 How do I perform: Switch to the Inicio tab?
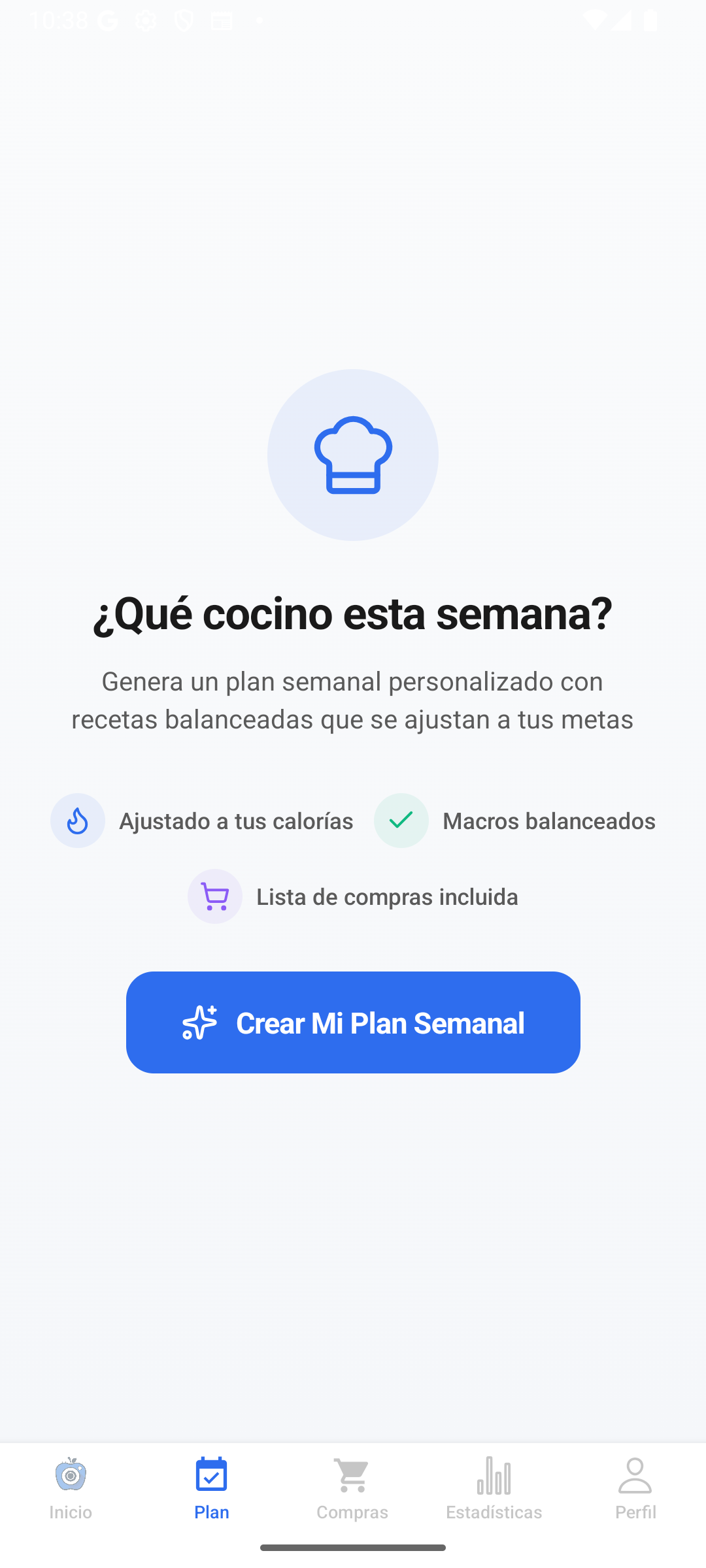[x=70, y=1496]
